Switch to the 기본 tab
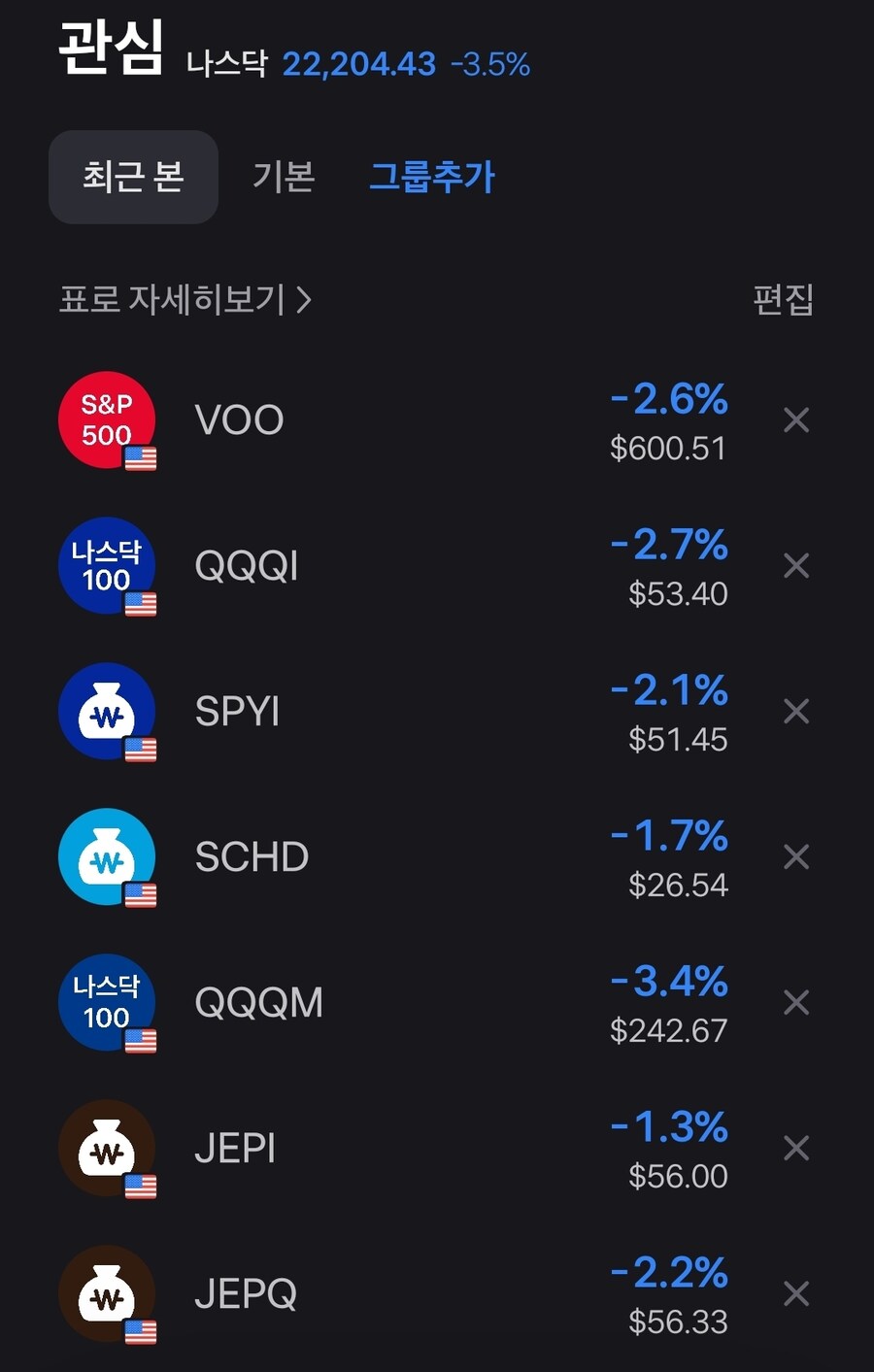This screenshot has width=874, height=1372. tap(284, 177)
